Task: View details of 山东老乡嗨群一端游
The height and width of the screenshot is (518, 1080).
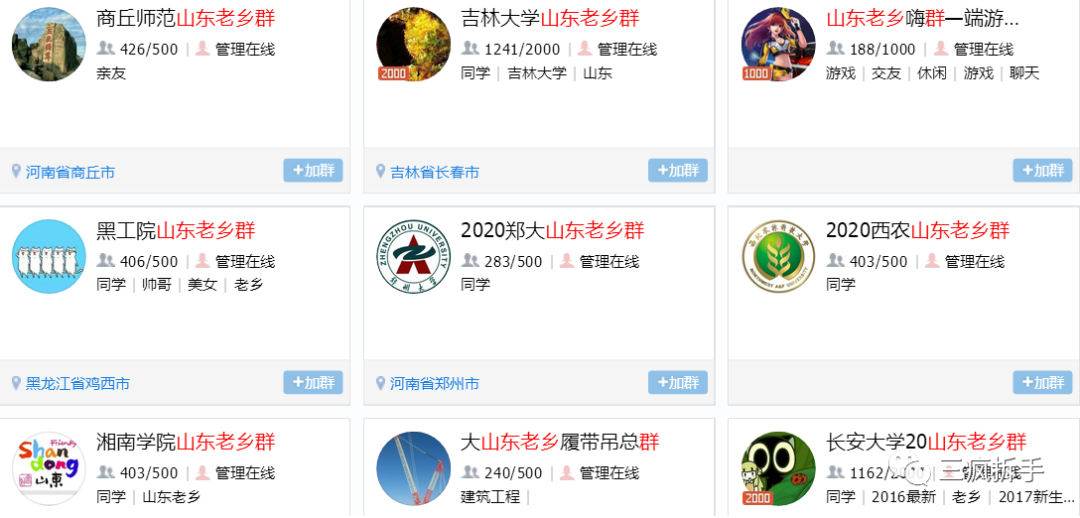Action: pos(922,18)
